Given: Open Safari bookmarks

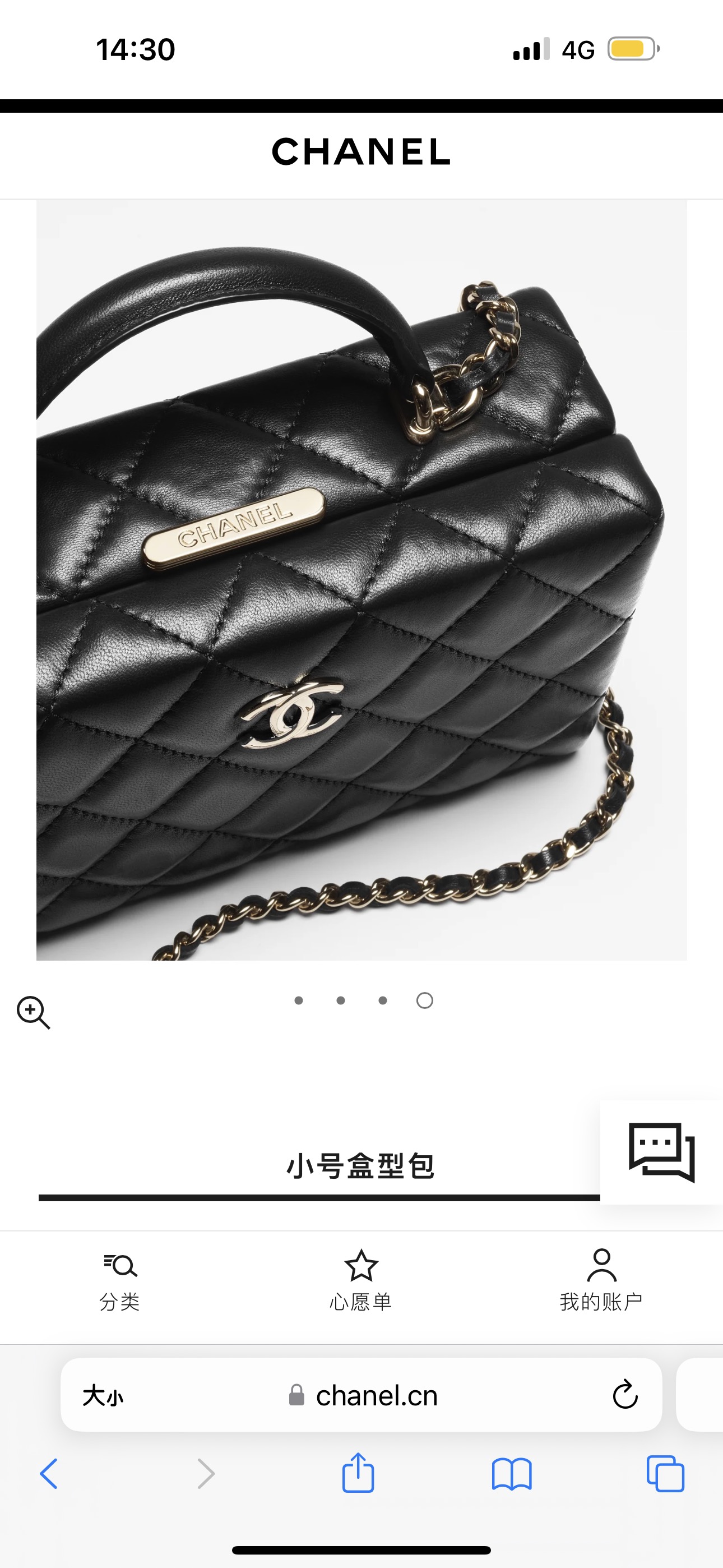Looking at the screenshot, I should click(511, 1474).
